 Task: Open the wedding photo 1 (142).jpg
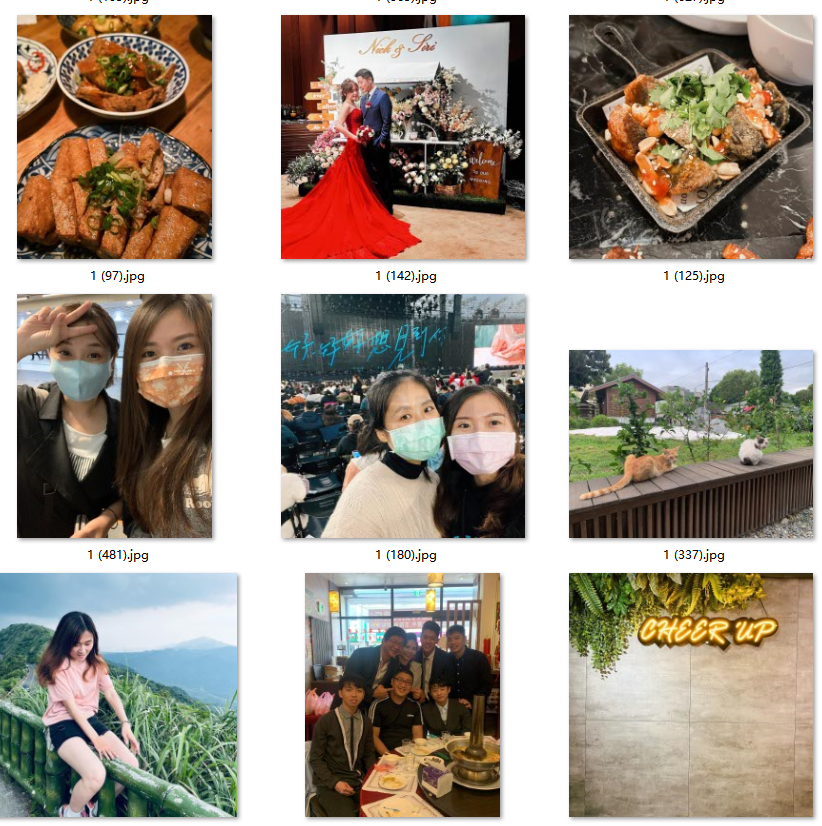(403, 137)
